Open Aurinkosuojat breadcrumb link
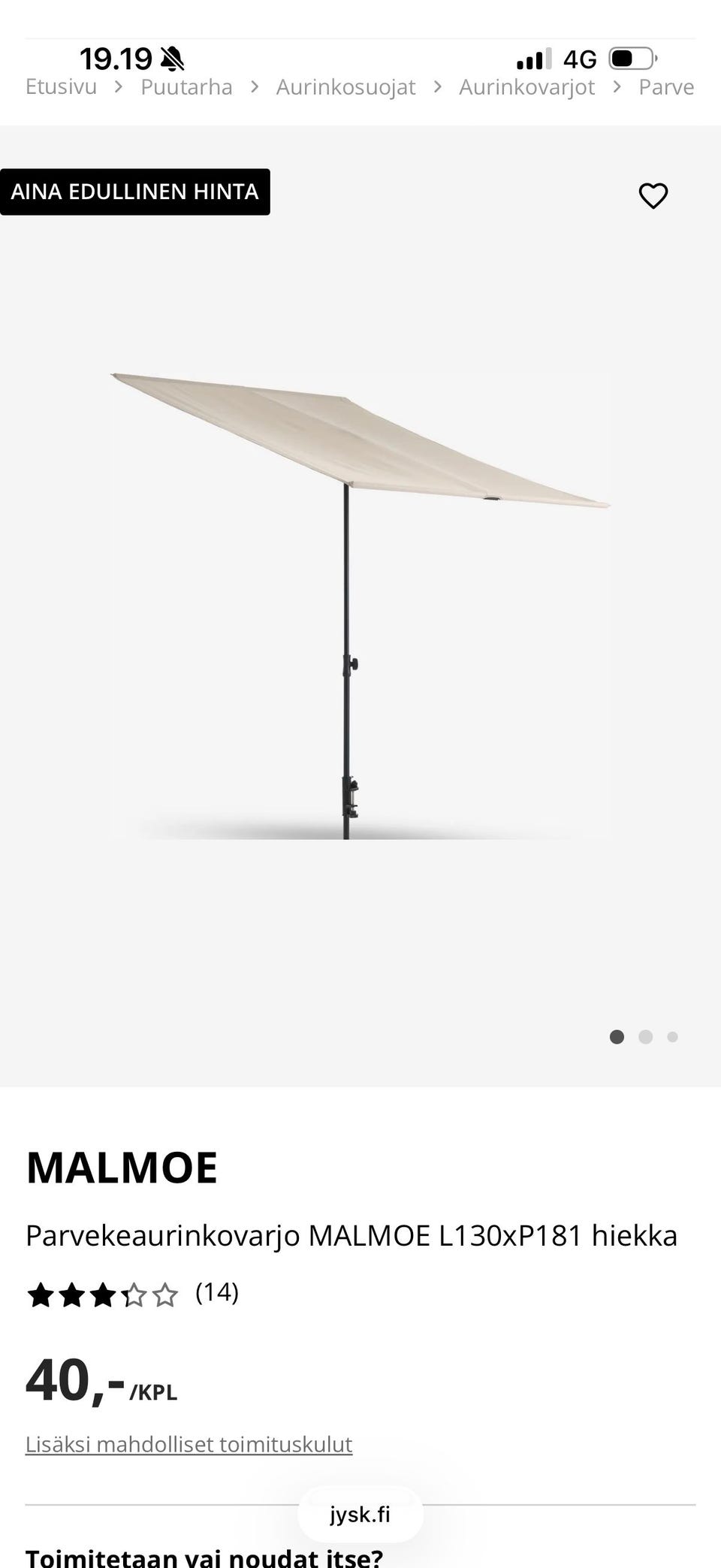 (x=345, y=87)
